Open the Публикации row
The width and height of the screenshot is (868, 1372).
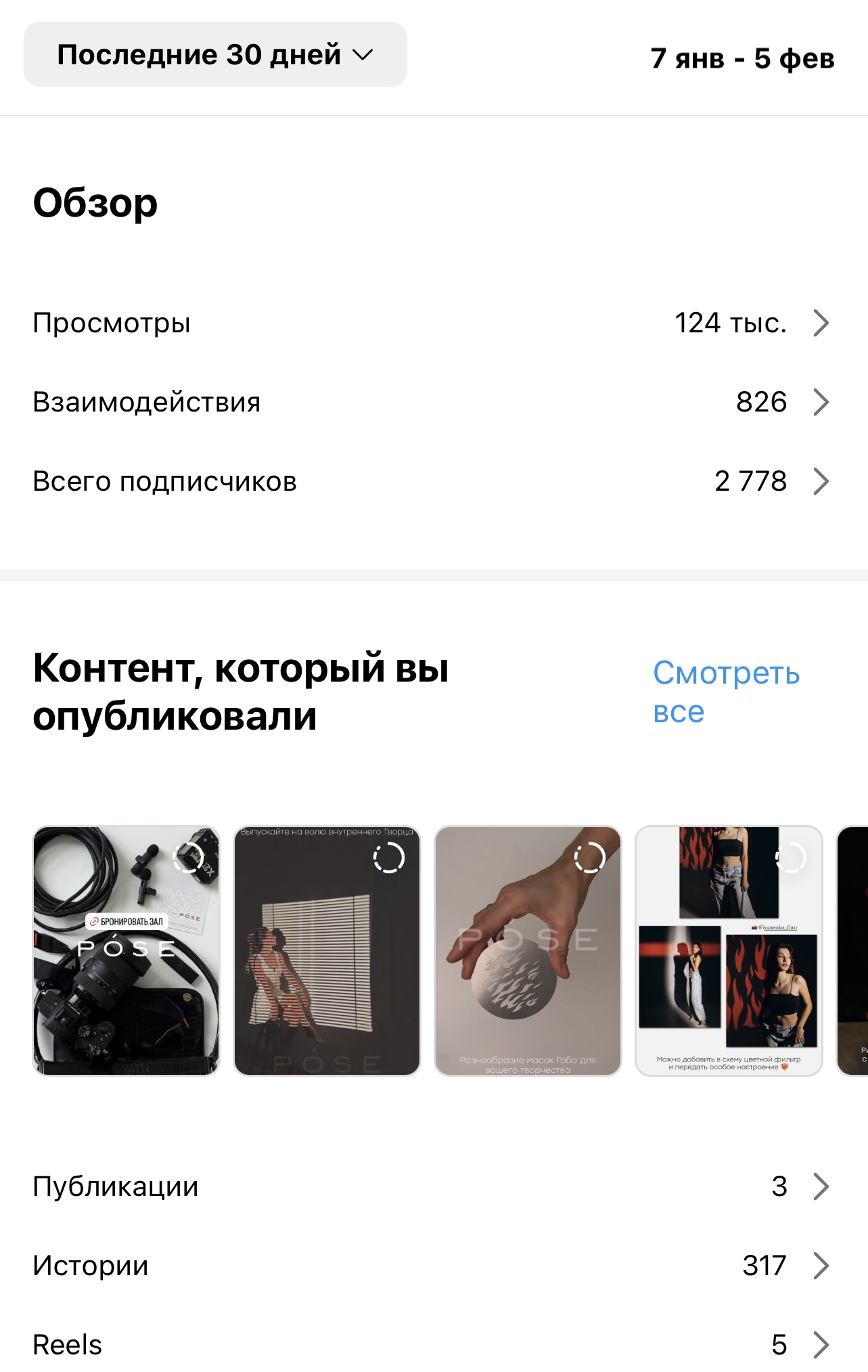434,1187
